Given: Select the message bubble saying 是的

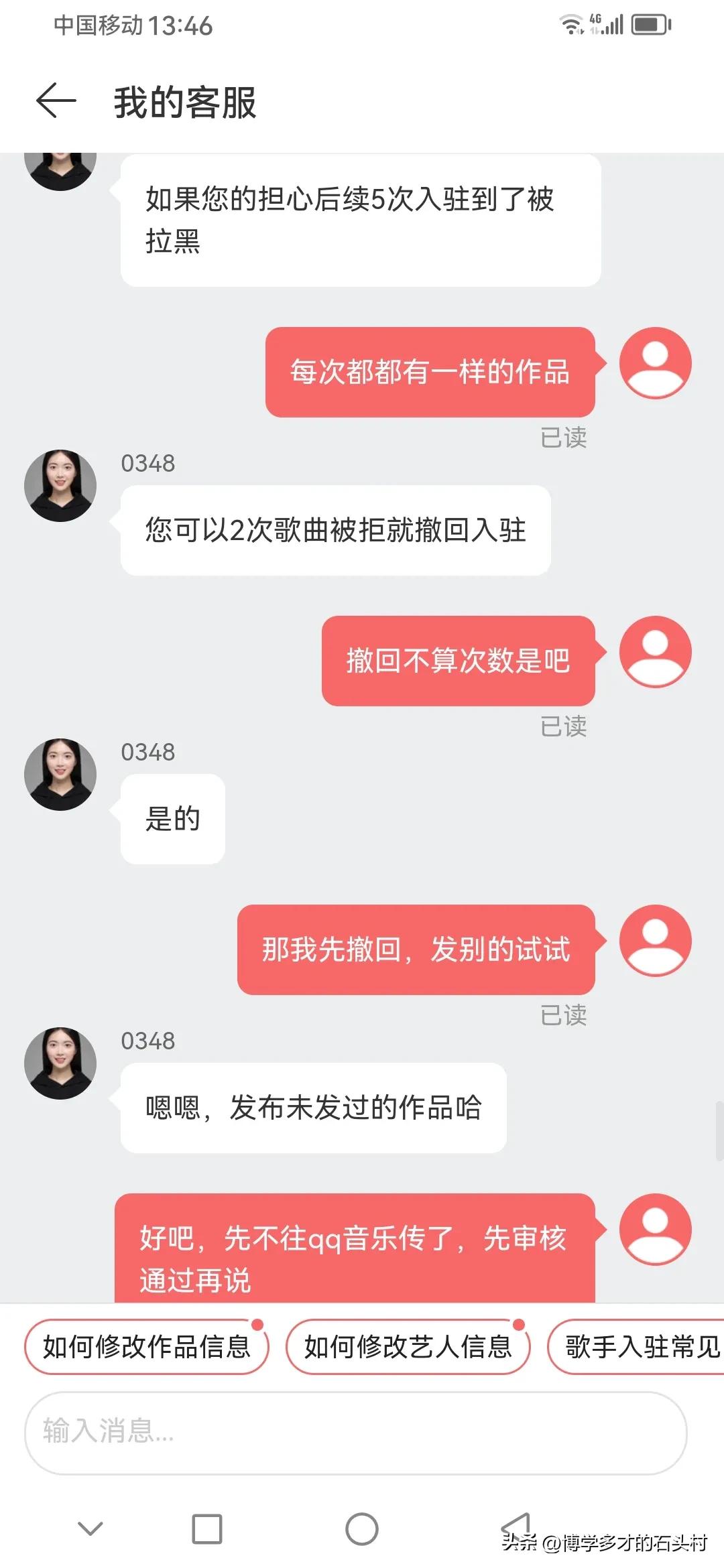Looking at the screenshot, I should point(172,819).
